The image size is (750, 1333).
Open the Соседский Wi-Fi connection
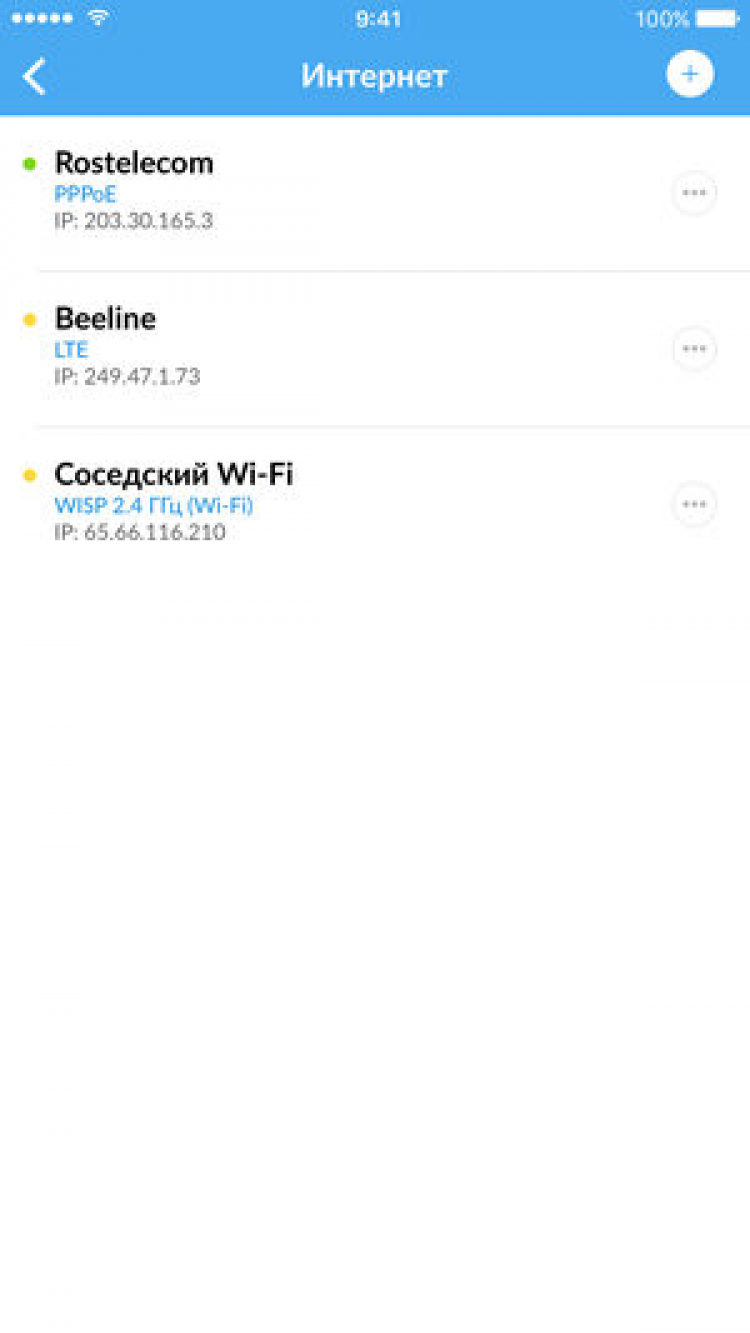point(300,502)
